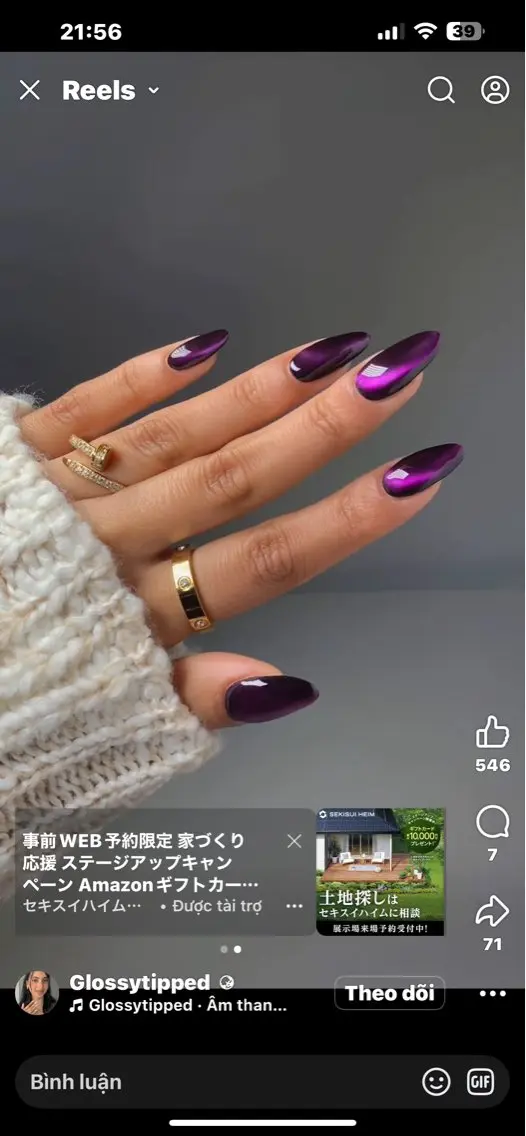Open Glossytipped's profile picture
This screenshot has height=1136, width=526.
(36, 993)
